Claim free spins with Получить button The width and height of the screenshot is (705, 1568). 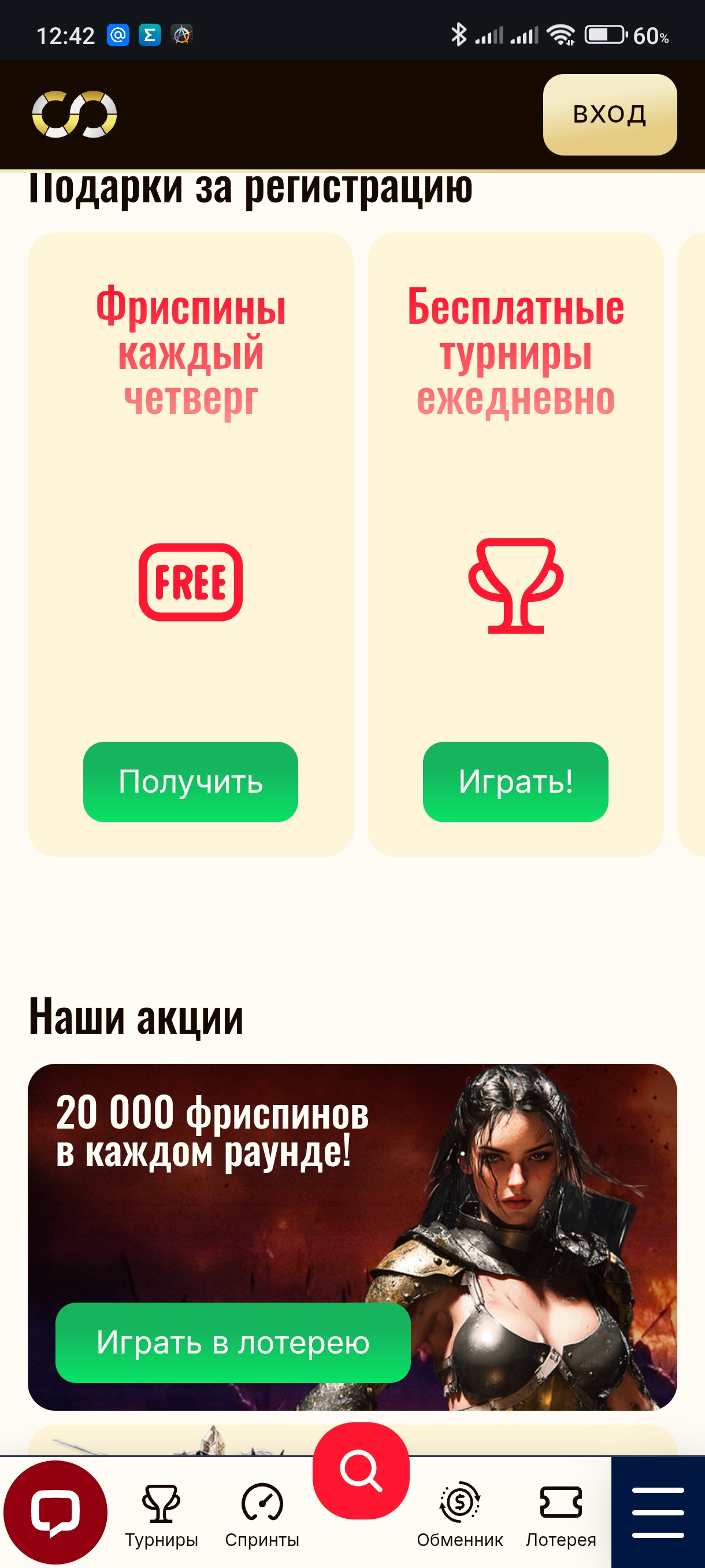[190, 782]
